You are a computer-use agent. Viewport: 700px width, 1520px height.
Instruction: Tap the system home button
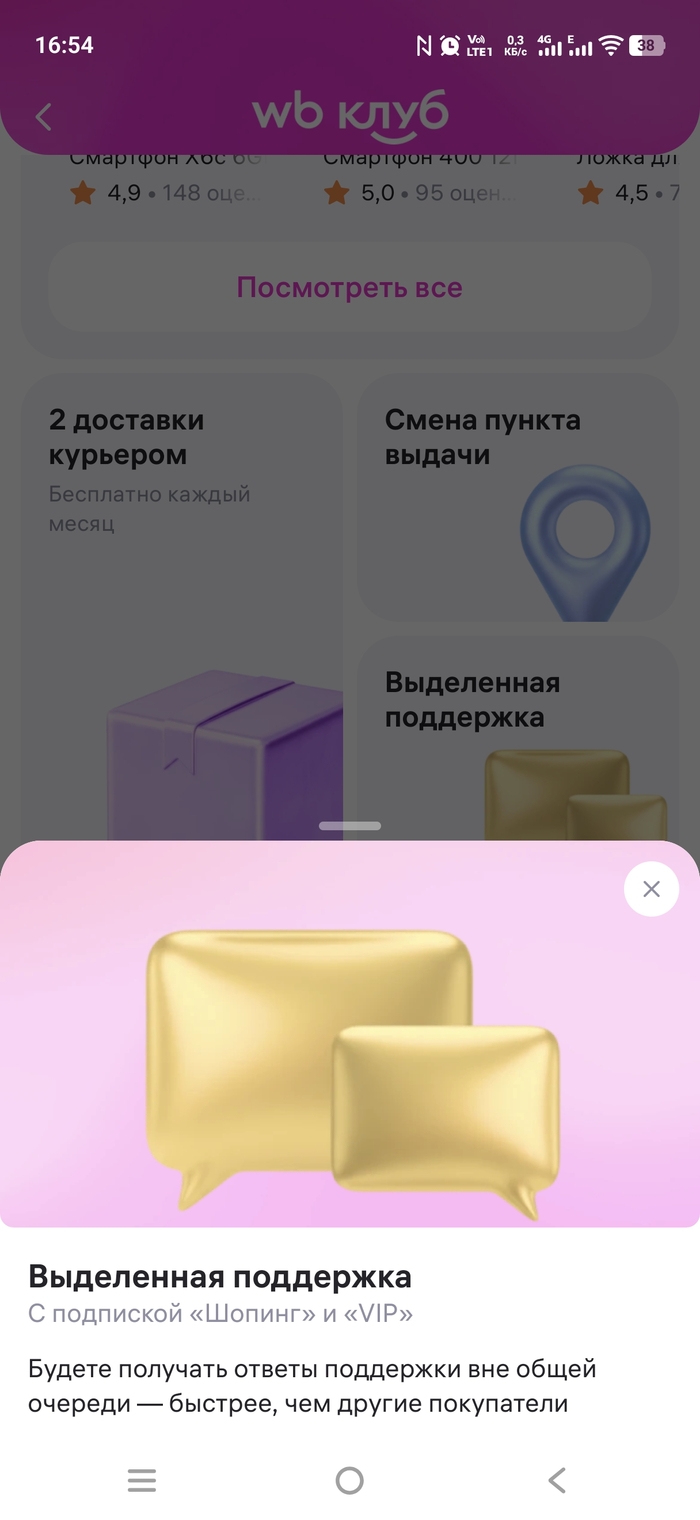349,1480
